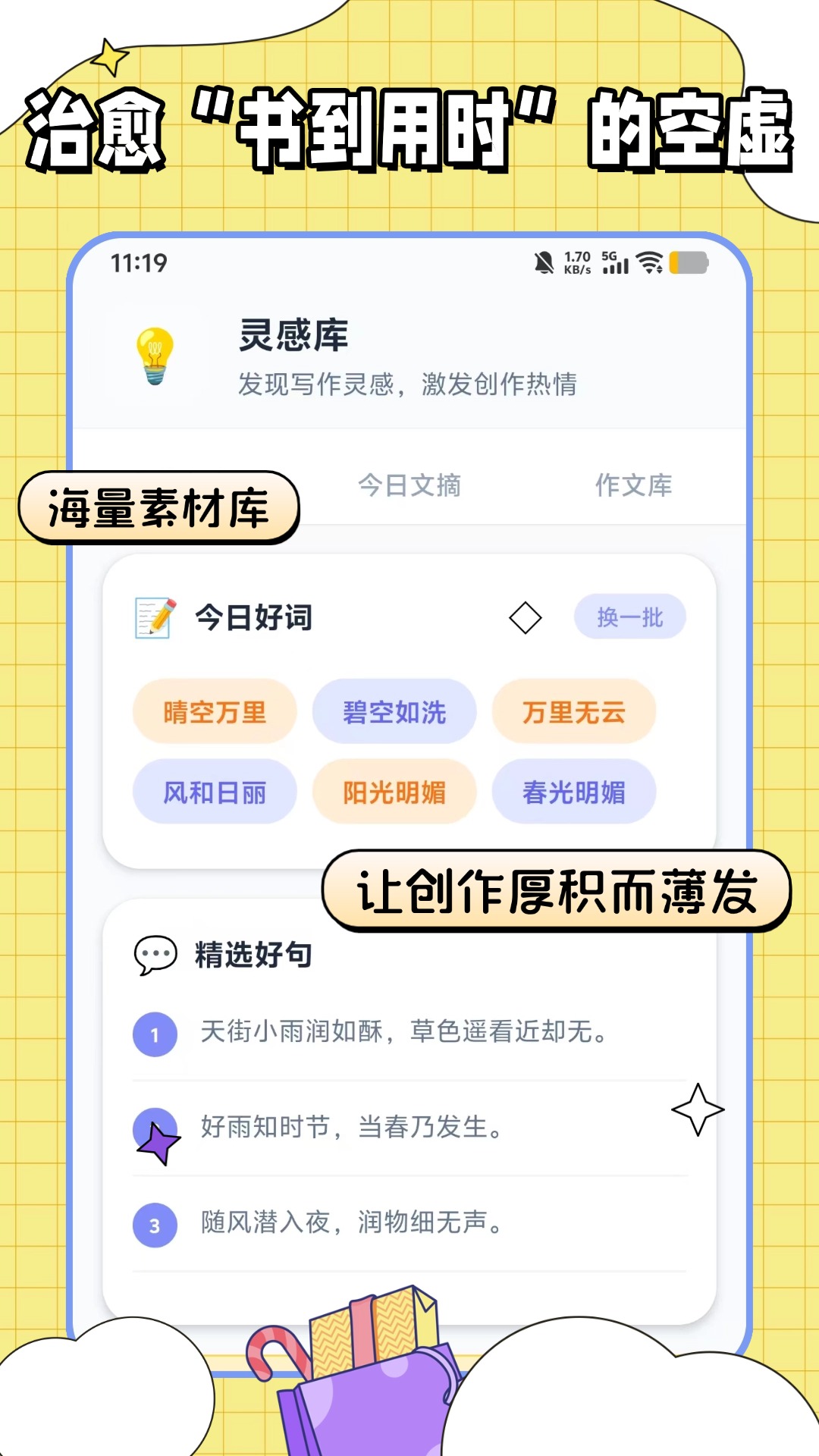819x1456 pixels.
Task: Open the 春光明媚 word chip
Action: (x=574, y=792)
